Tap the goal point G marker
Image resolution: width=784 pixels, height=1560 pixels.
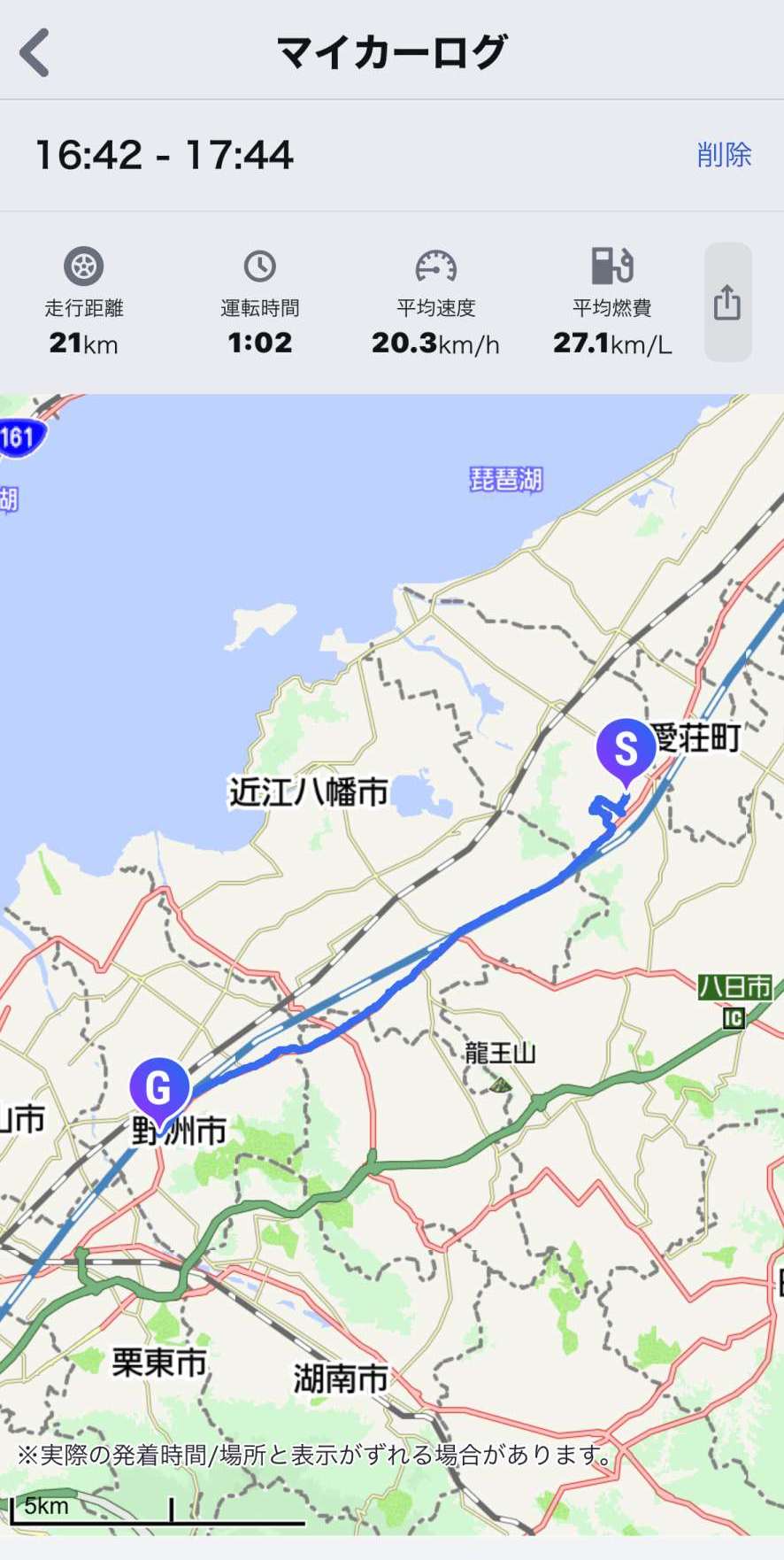tap(159, 1088)
